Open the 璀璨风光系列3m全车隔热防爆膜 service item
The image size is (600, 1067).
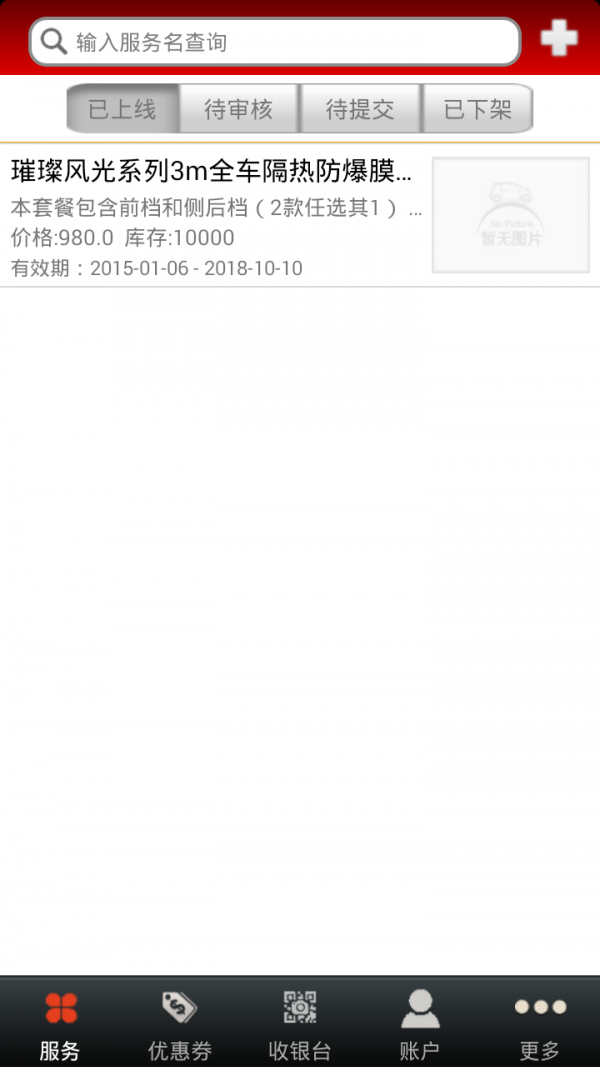[300, 215]
